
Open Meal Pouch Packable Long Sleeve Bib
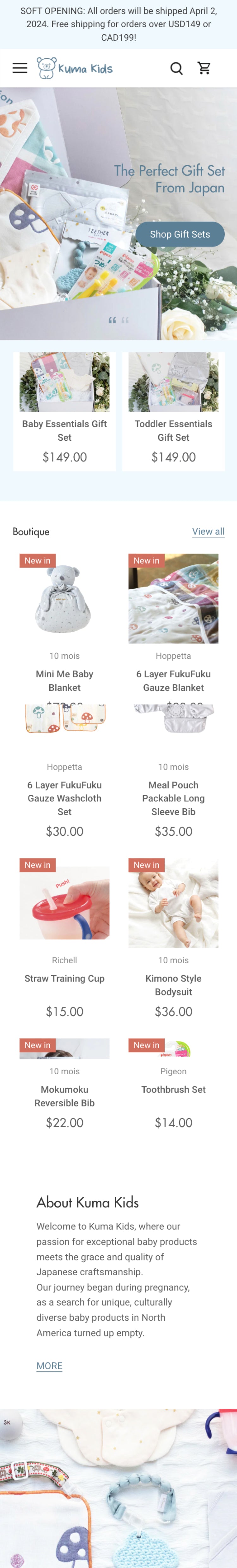tap(173, 797)
